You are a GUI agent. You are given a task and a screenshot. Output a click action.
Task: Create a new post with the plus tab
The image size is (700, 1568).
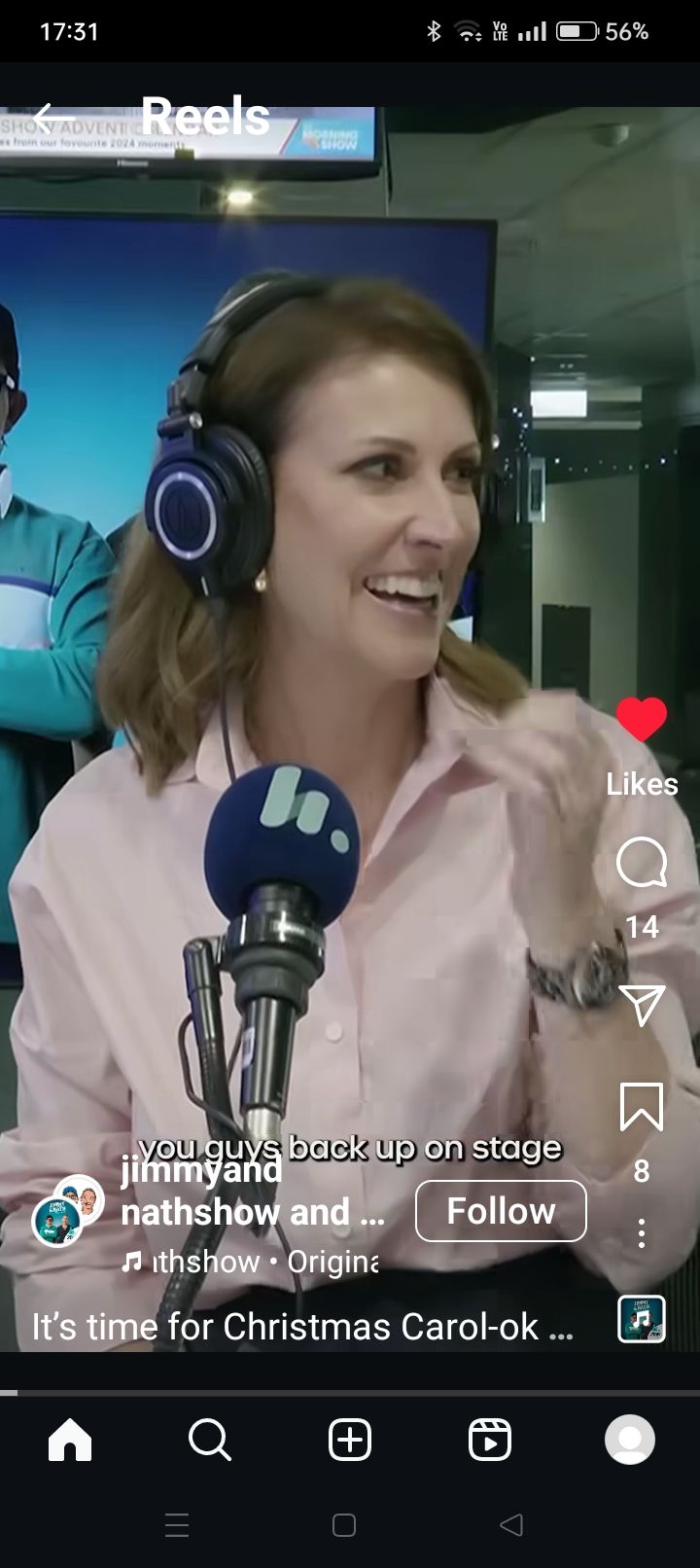coord(350,1440)
